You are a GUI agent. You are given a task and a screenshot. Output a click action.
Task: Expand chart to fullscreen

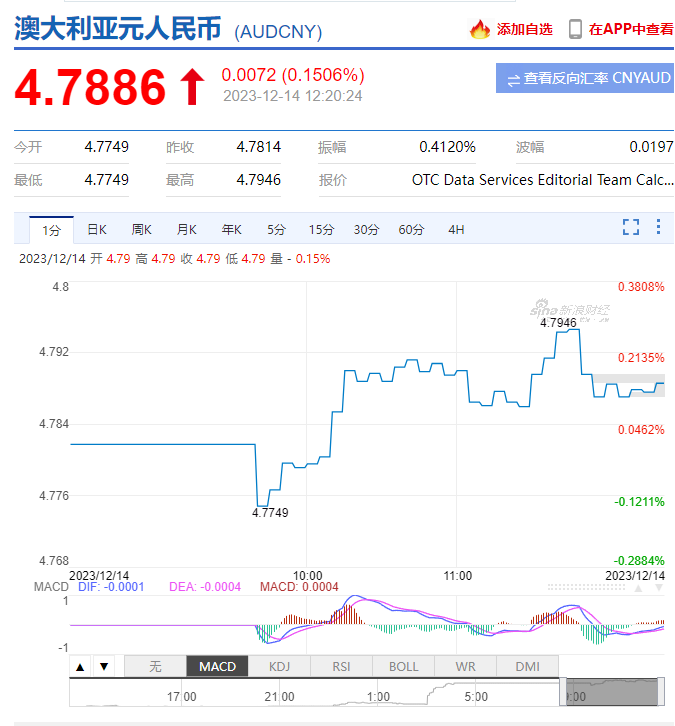tap(630, 227)
